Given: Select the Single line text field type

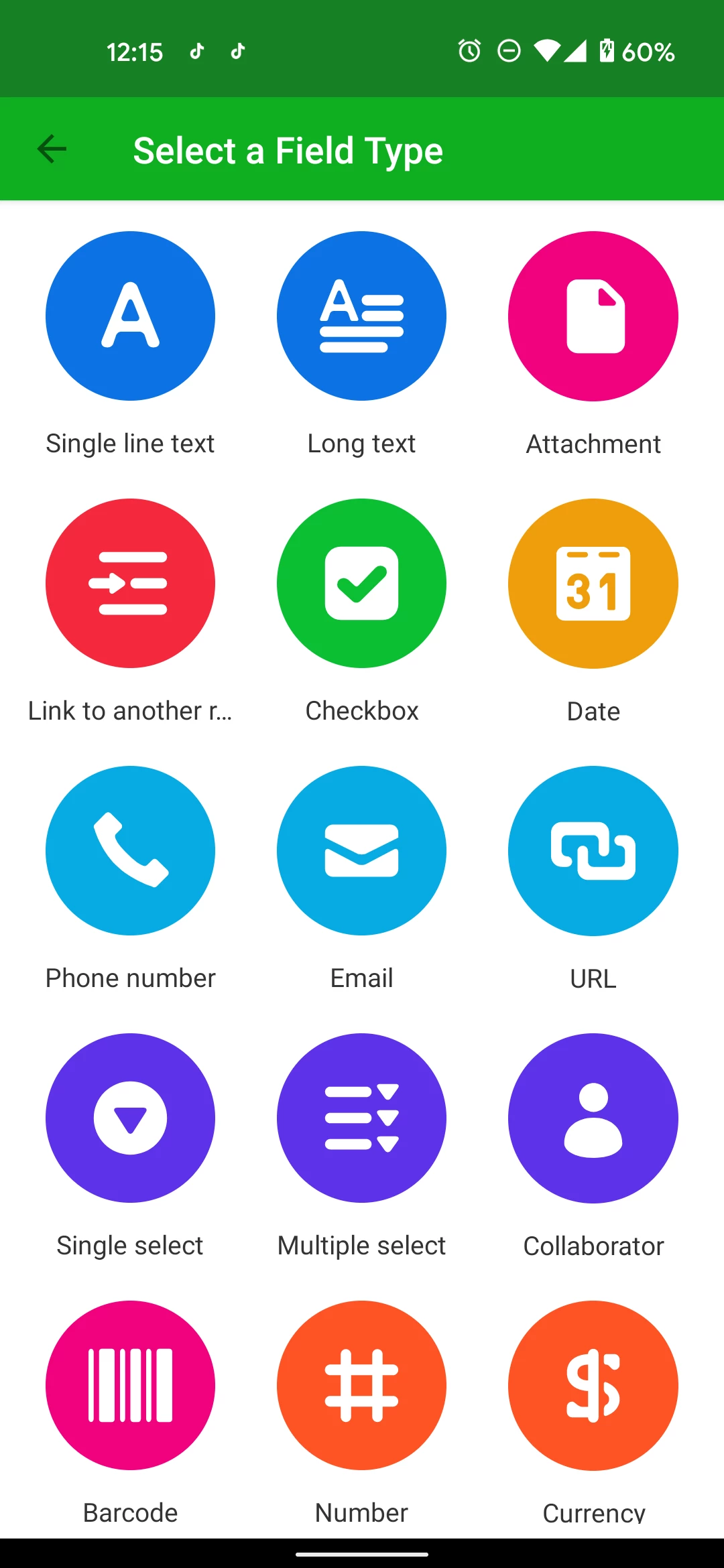Looking at the screenshot, I should pyautogui.click(x=130, y=316).
